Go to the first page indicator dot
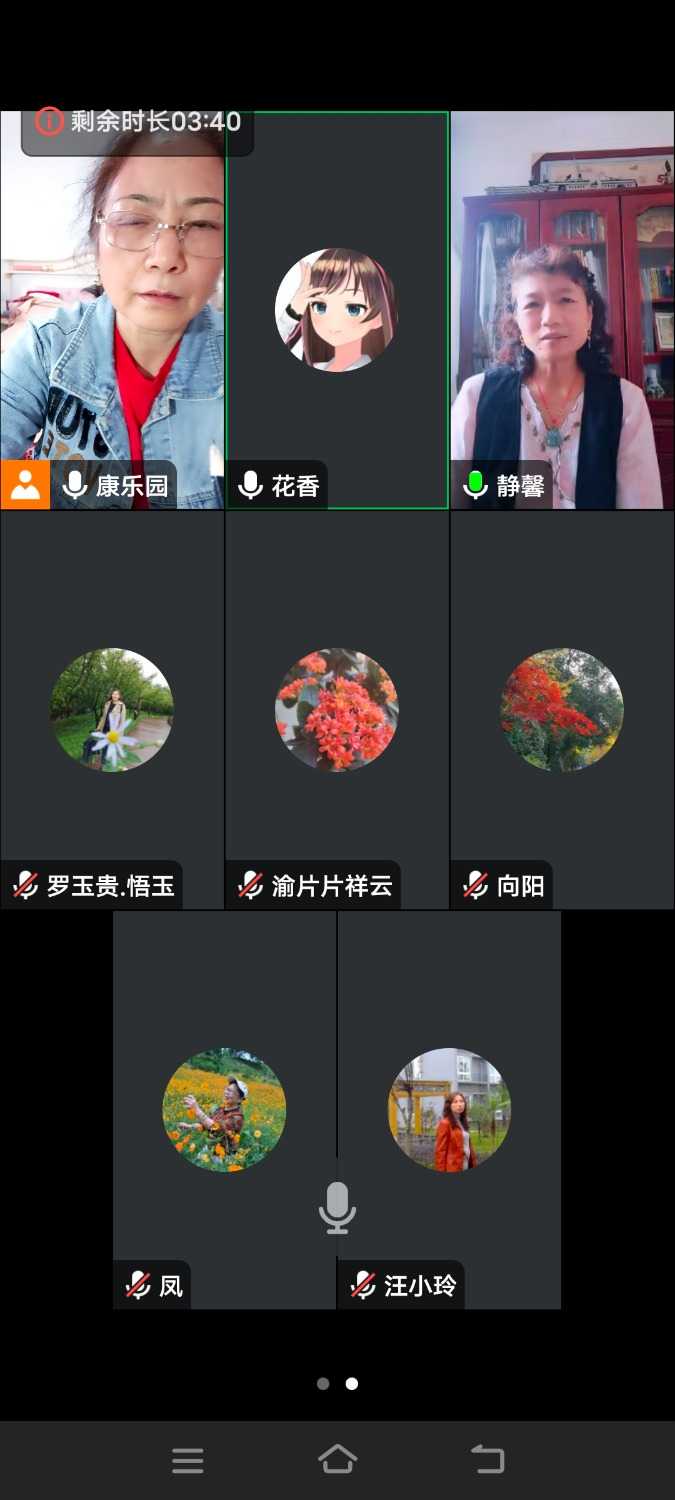 pyautogui.click(x=323, y=1384)
